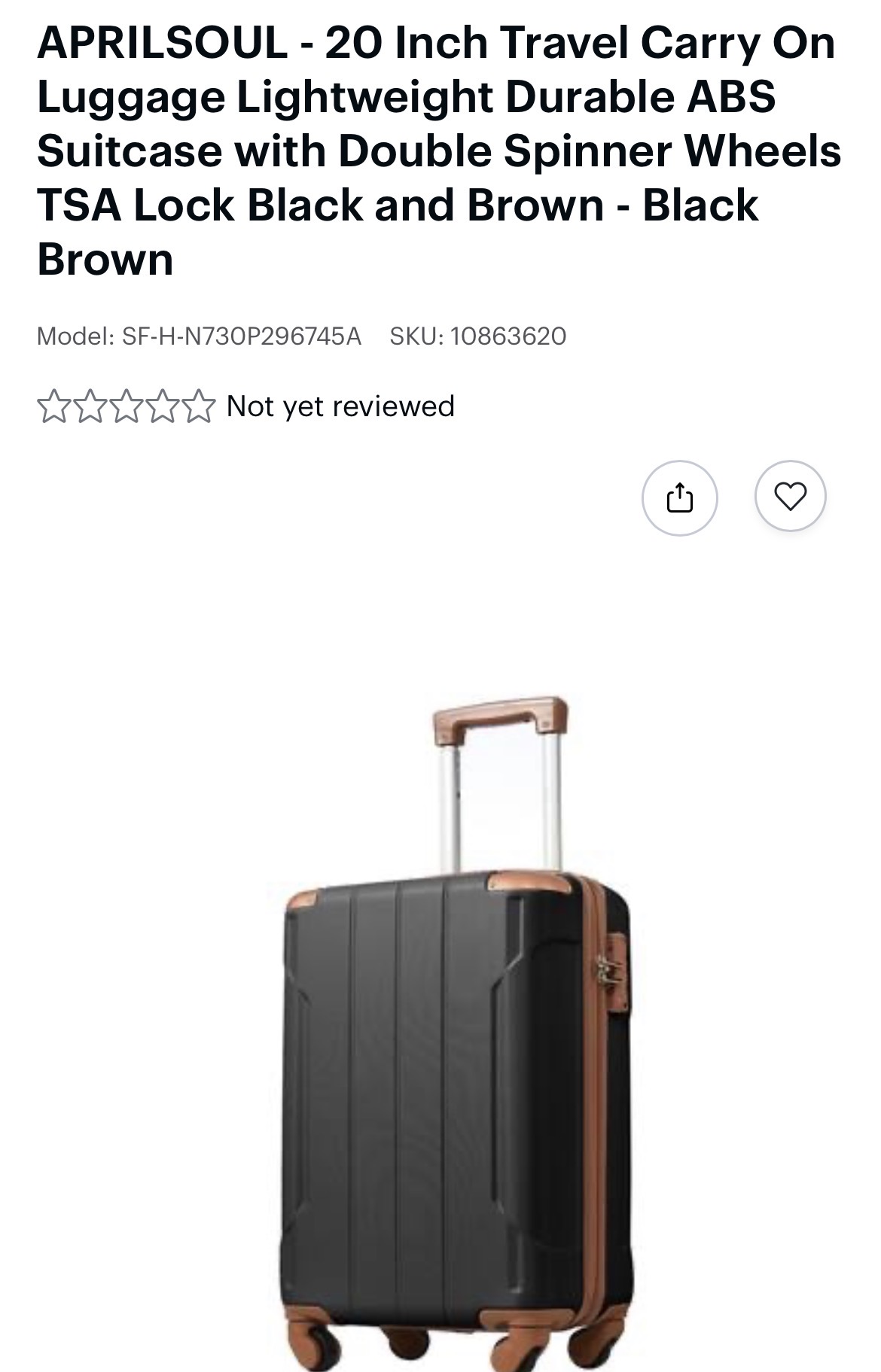Share this luggage product

(x=679, y=497)
